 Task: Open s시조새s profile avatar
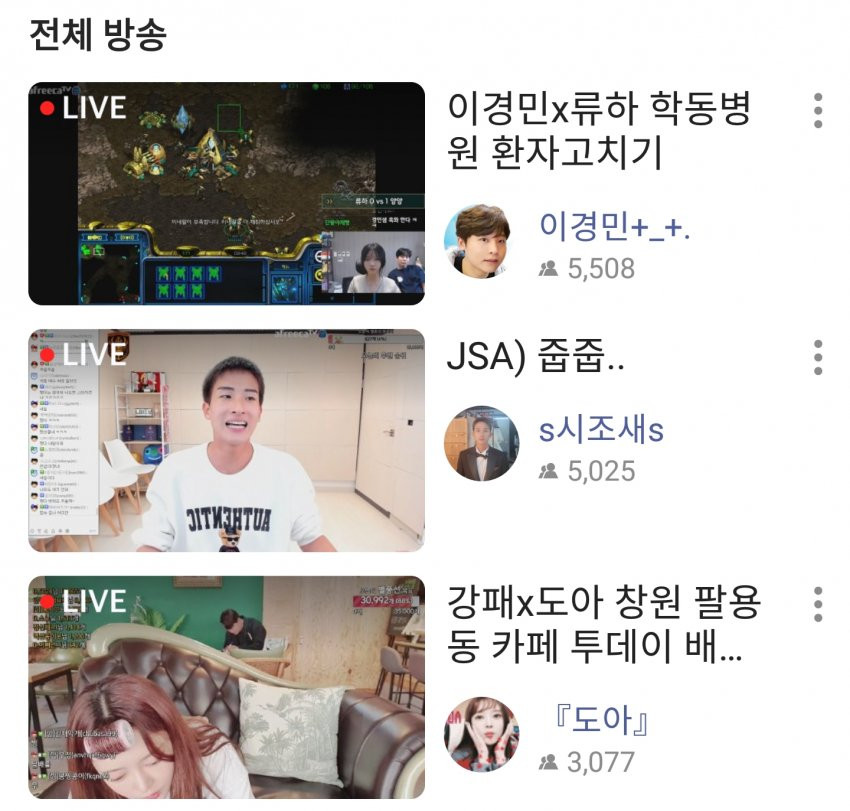pos(481,443)
